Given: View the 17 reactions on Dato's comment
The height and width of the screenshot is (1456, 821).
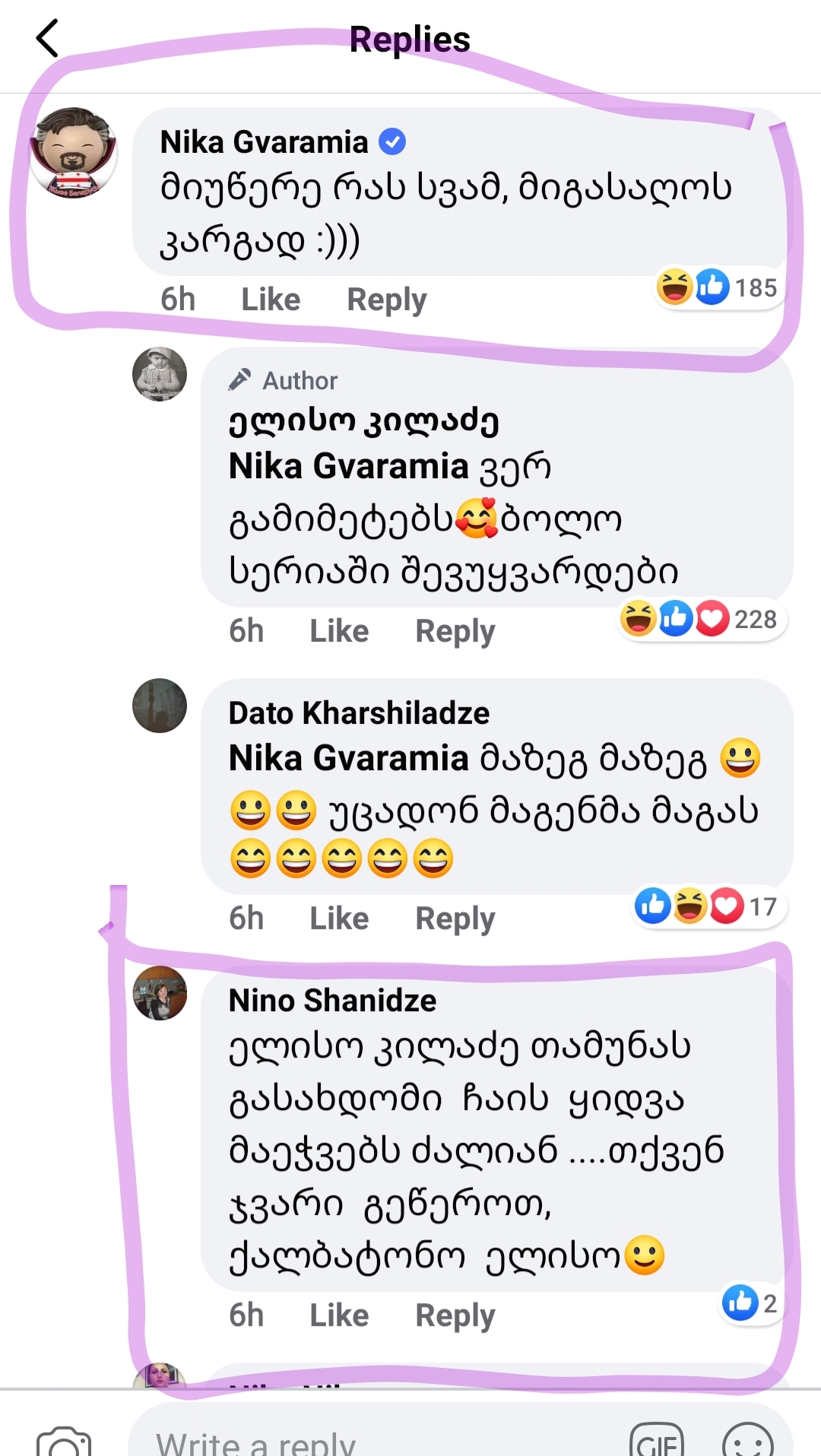Looking at the screenshot, I should pos(707,906).
